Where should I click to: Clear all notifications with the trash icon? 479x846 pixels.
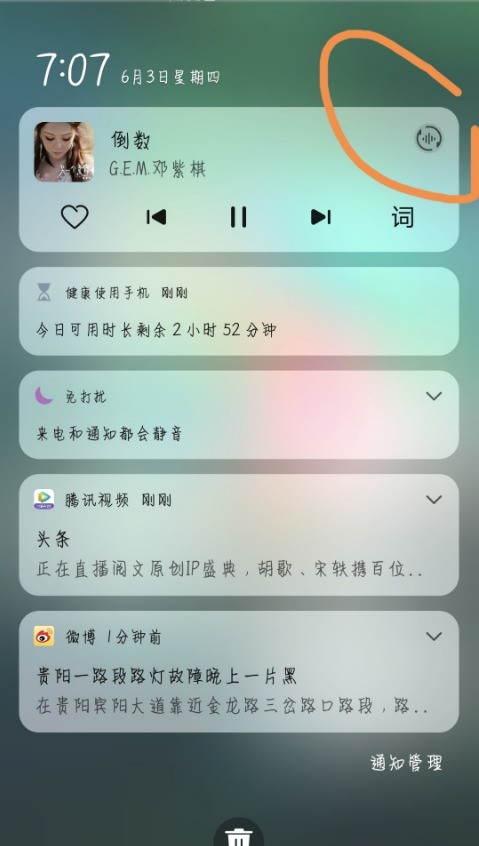238,834
